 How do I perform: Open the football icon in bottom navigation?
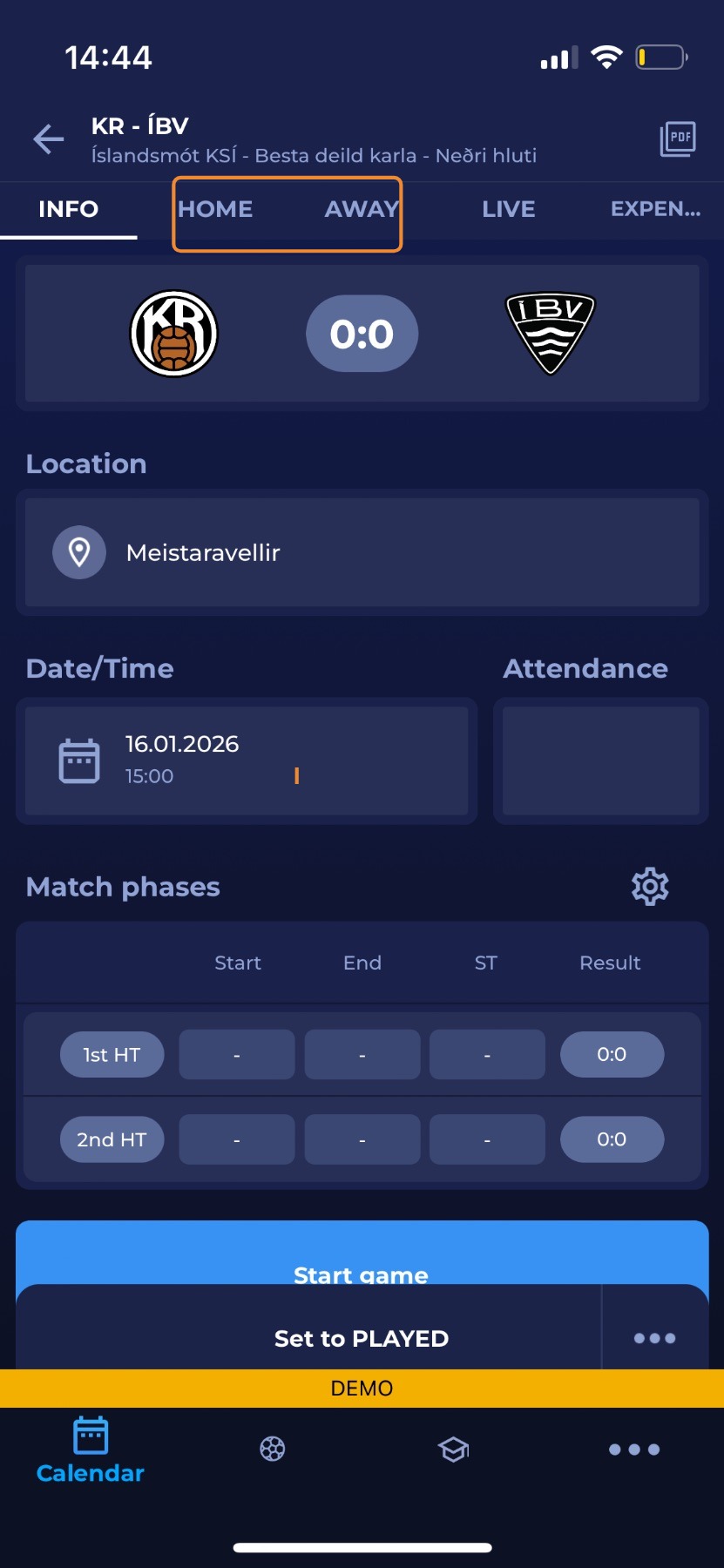pyautogui.click(x=272, y=1450)
